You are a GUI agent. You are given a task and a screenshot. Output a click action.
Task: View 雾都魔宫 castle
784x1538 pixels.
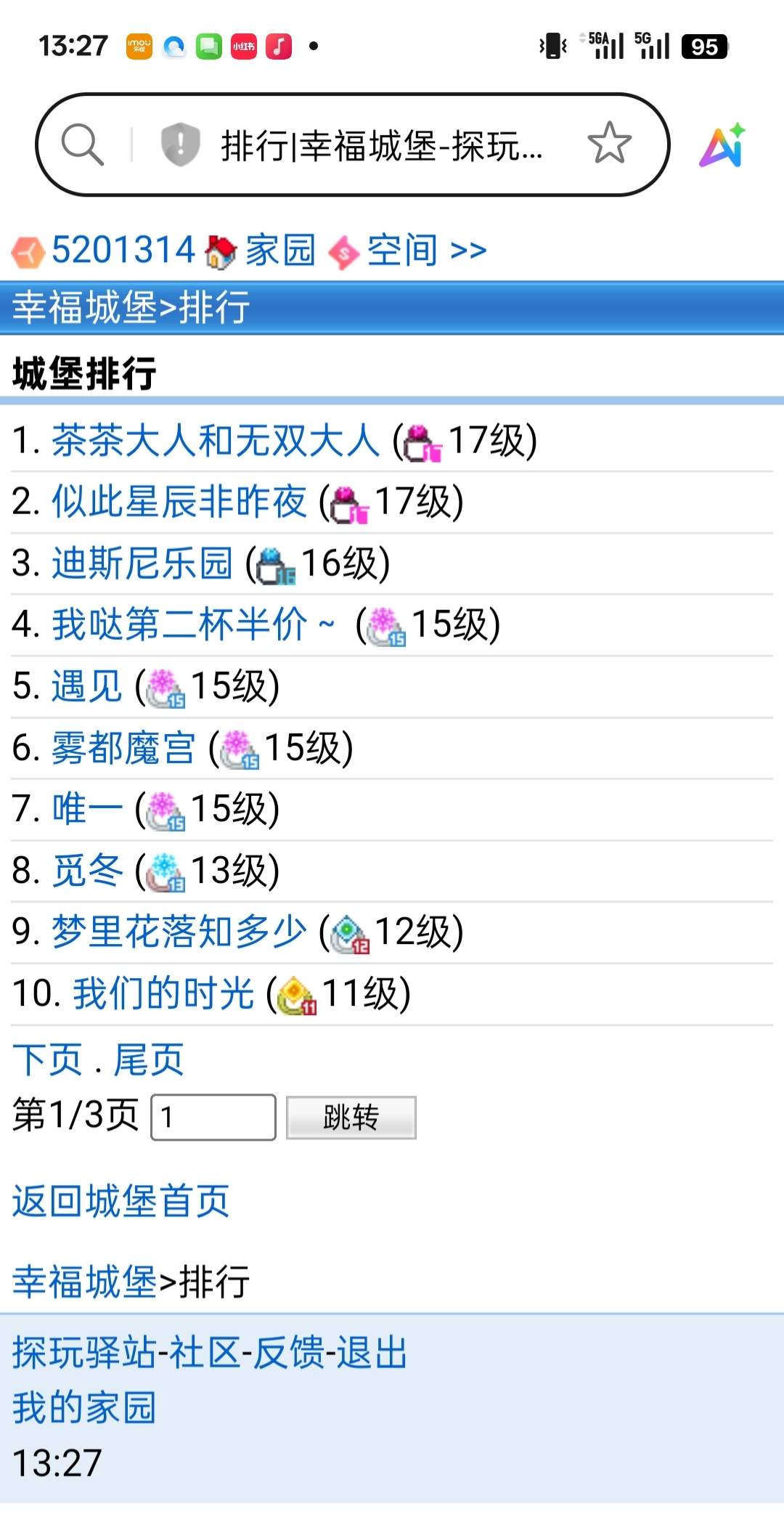coord(123,748)
